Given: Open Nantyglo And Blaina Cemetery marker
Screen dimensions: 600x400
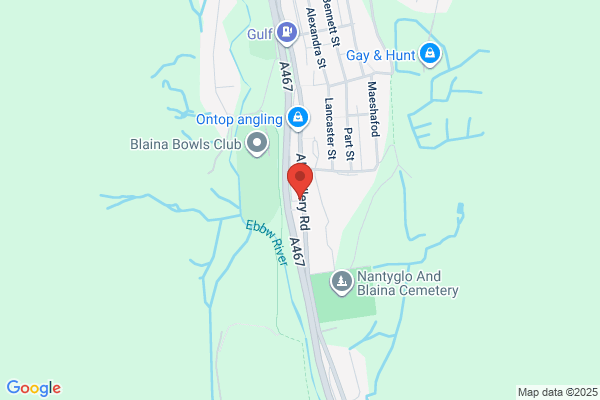Looking at the screenshot, I should pos(342,282).
